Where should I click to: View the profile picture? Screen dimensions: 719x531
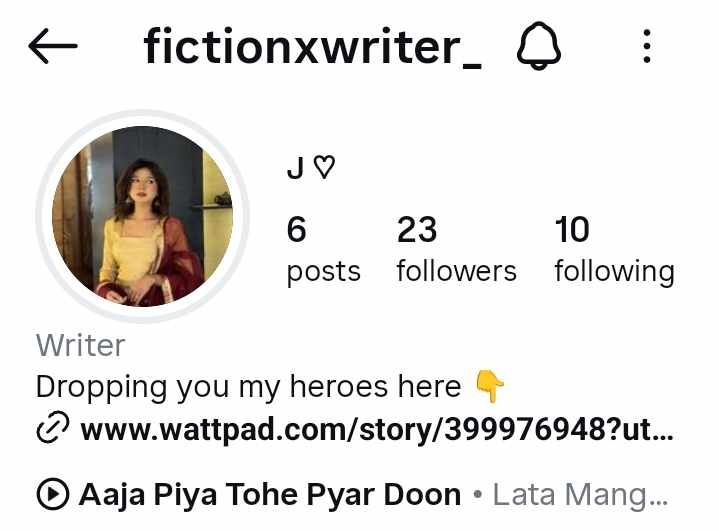pyautogui.click(x=142, y=216)
